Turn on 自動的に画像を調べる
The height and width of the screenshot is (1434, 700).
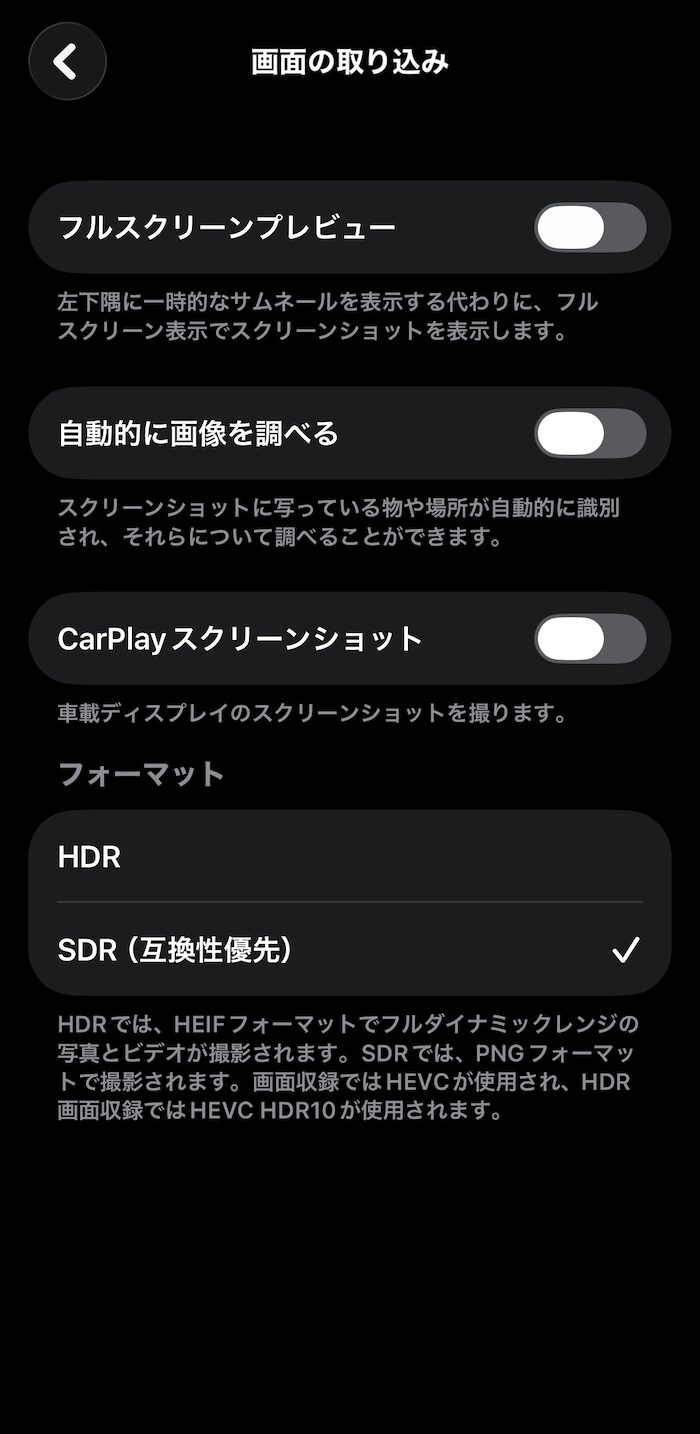point(590,433)
